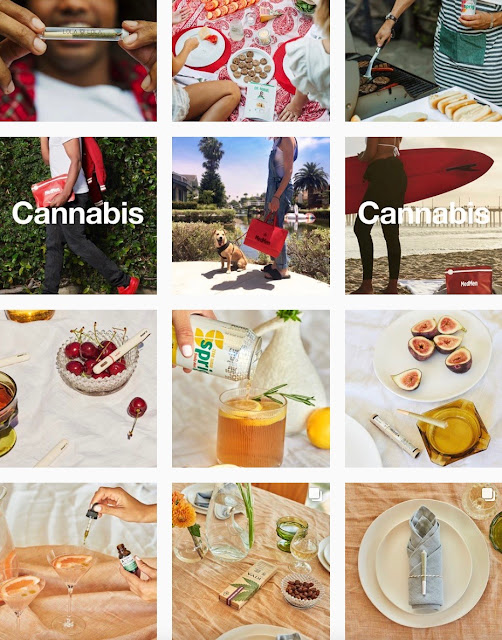The height and width of the screenshot is (640, 502).
Task: Open the barbecue grill post
Action: (x=424, y=60)
